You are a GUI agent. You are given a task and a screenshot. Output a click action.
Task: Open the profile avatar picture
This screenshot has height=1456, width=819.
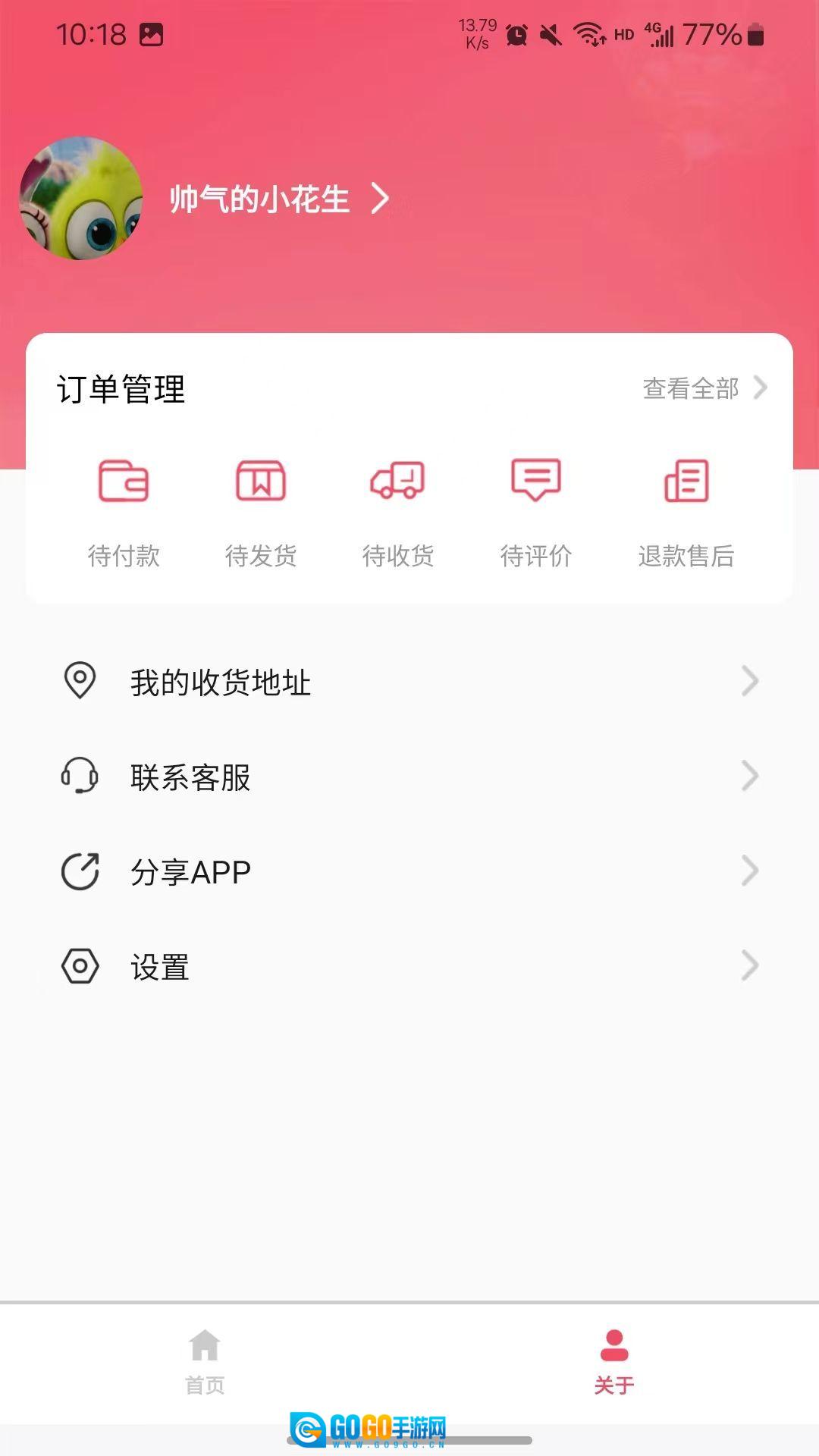pyautogui.click(x=80, y=199)
